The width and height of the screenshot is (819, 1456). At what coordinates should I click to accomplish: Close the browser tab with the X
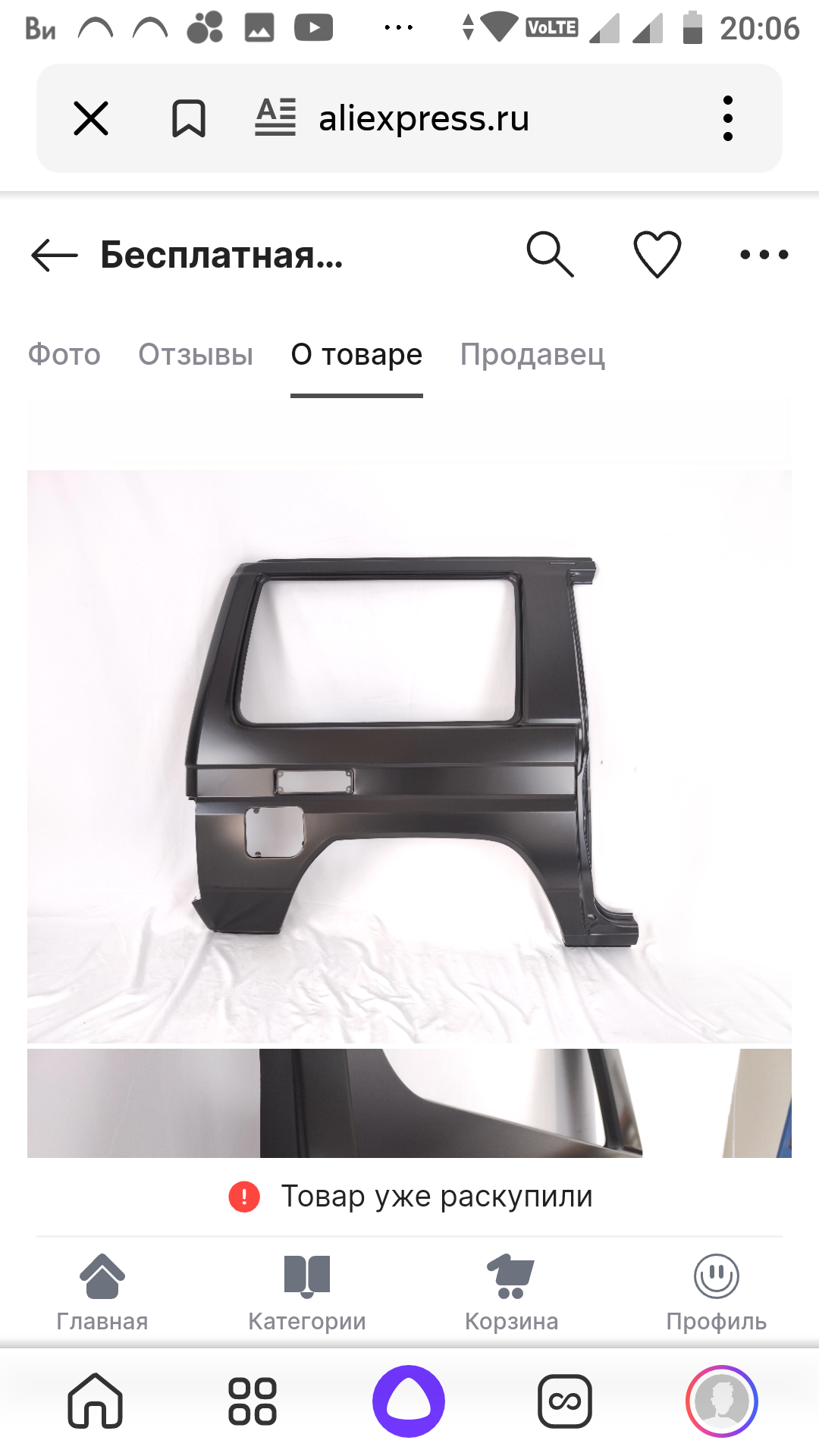click(x=91, y=118)
